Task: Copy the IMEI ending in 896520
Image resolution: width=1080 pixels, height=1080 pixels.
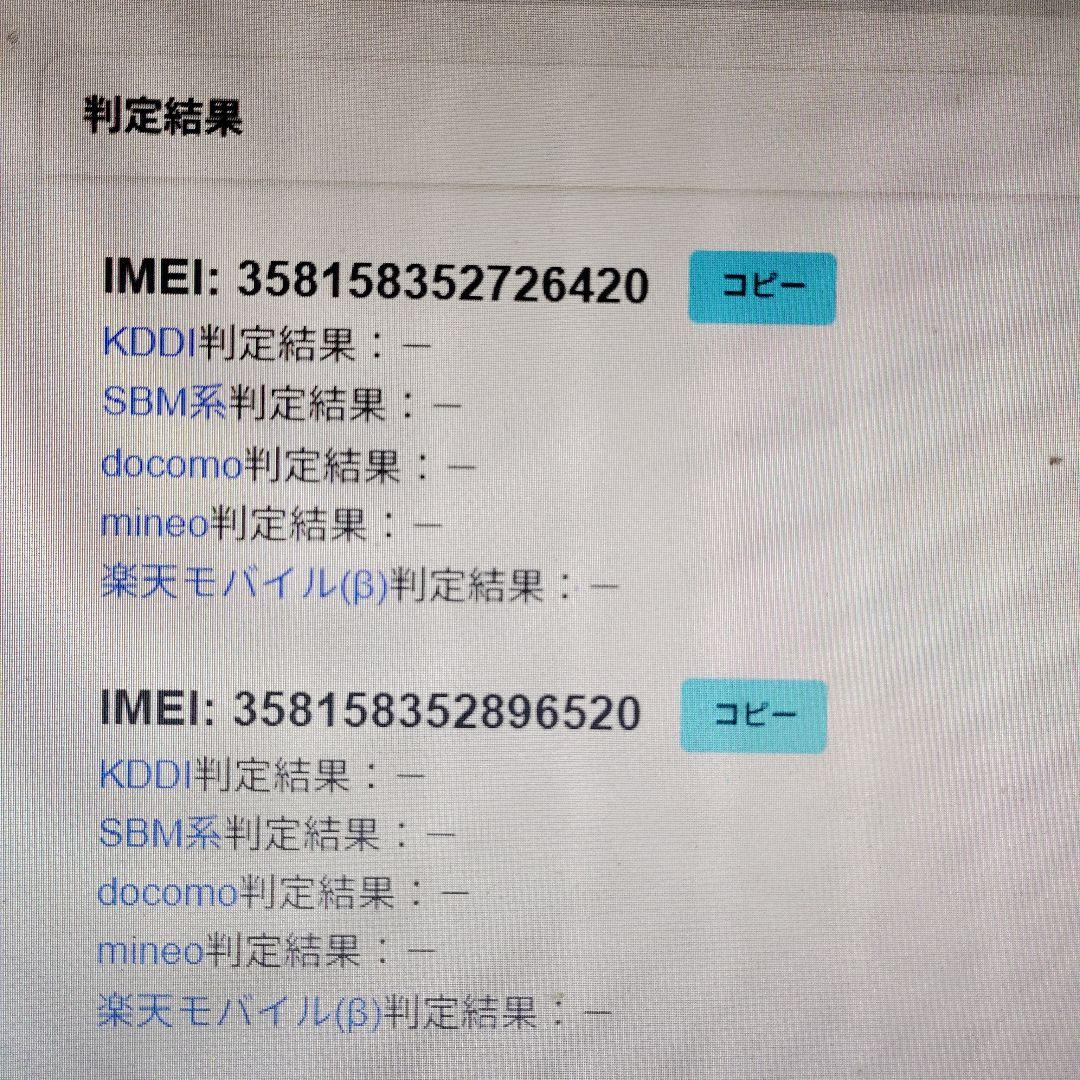Action: pos(754,715)
